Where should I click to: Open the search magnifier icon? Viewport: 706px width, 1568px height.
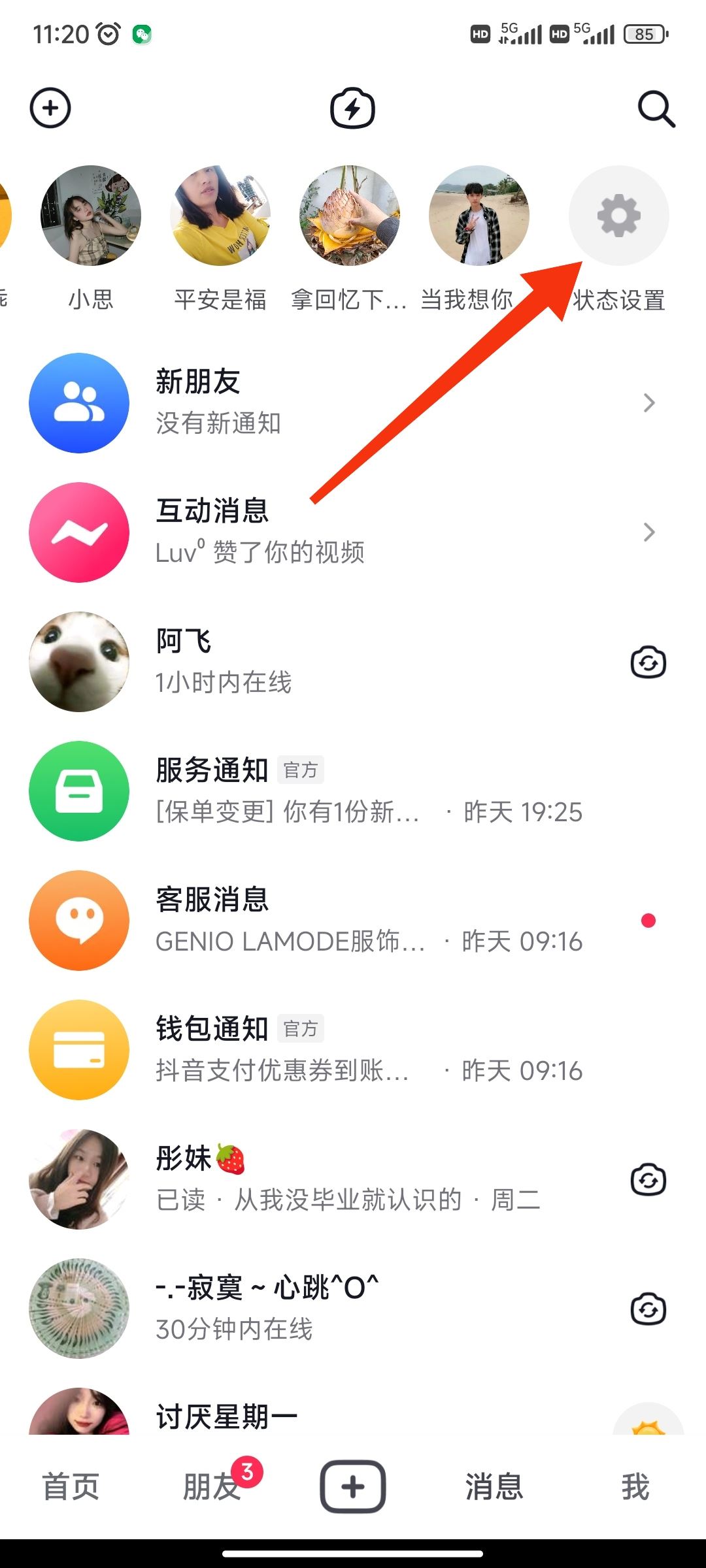tap(656, 108)
